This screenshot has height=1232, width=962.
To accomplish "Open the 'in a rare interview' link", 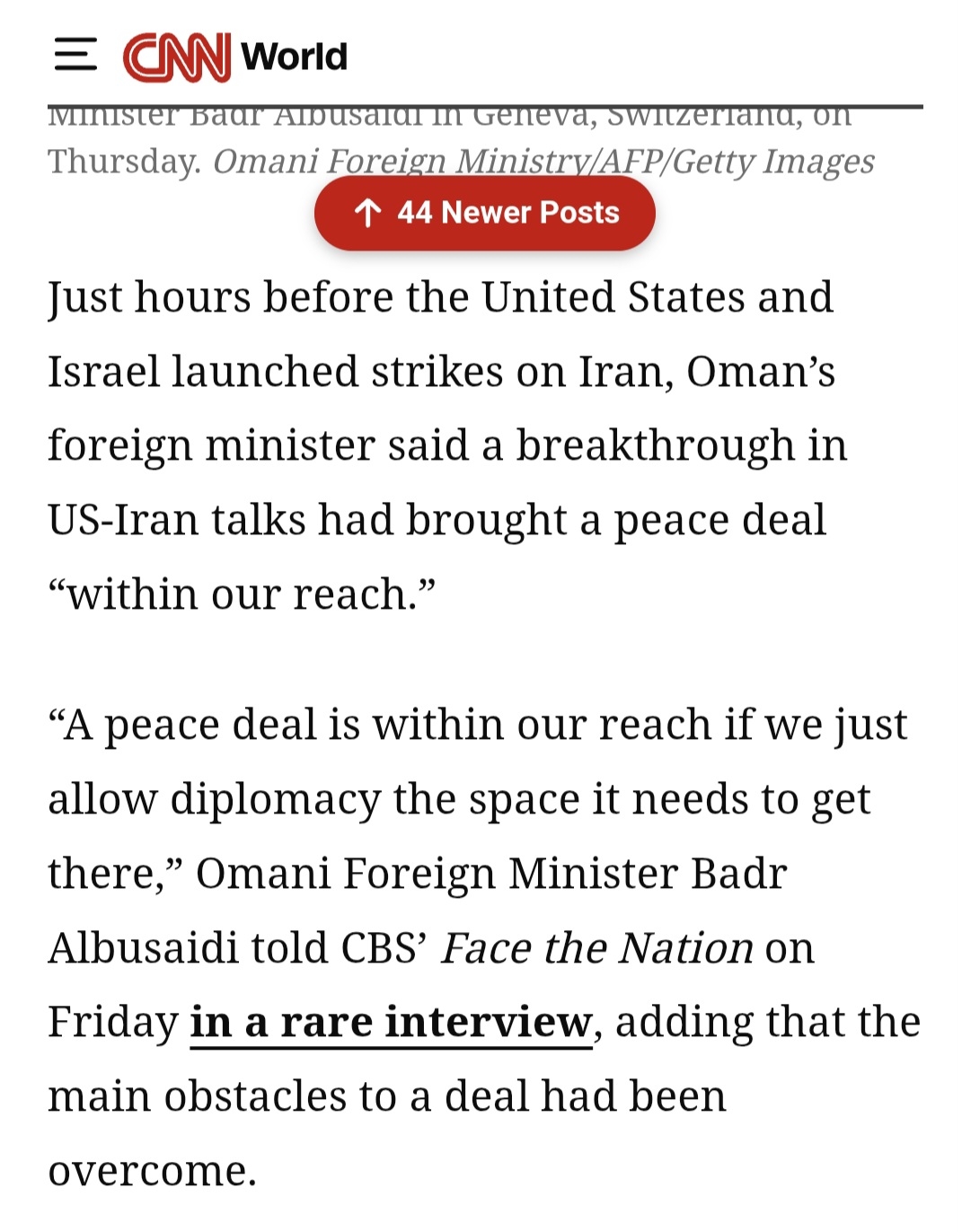I will tap(391, 1022).
